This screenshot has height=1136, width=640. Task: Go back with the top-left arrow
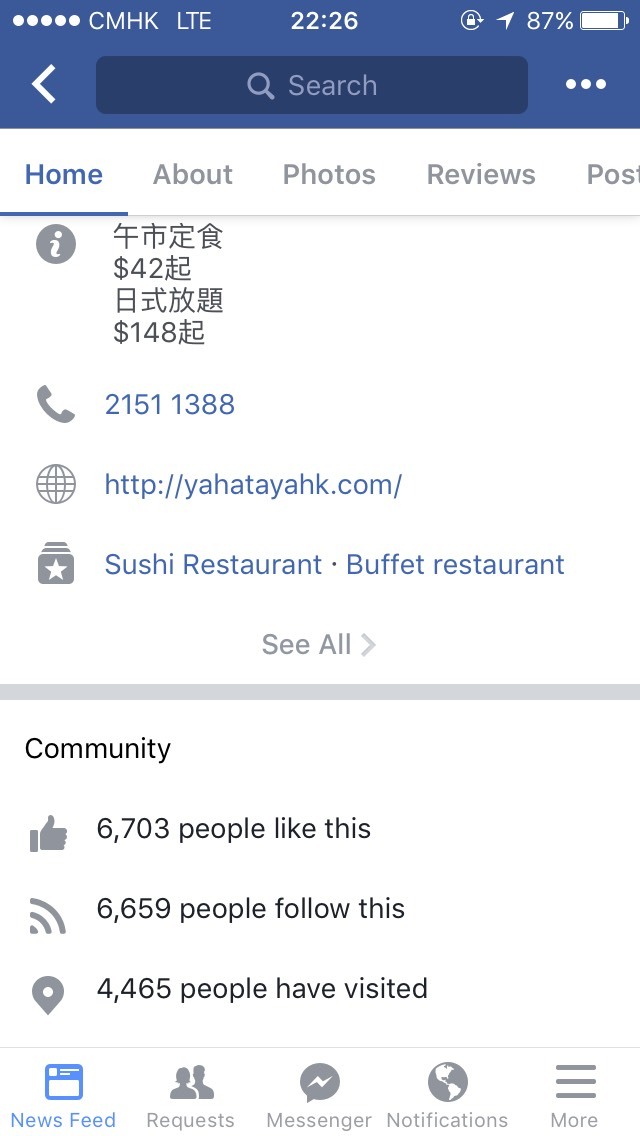click(x=43, y=84)
